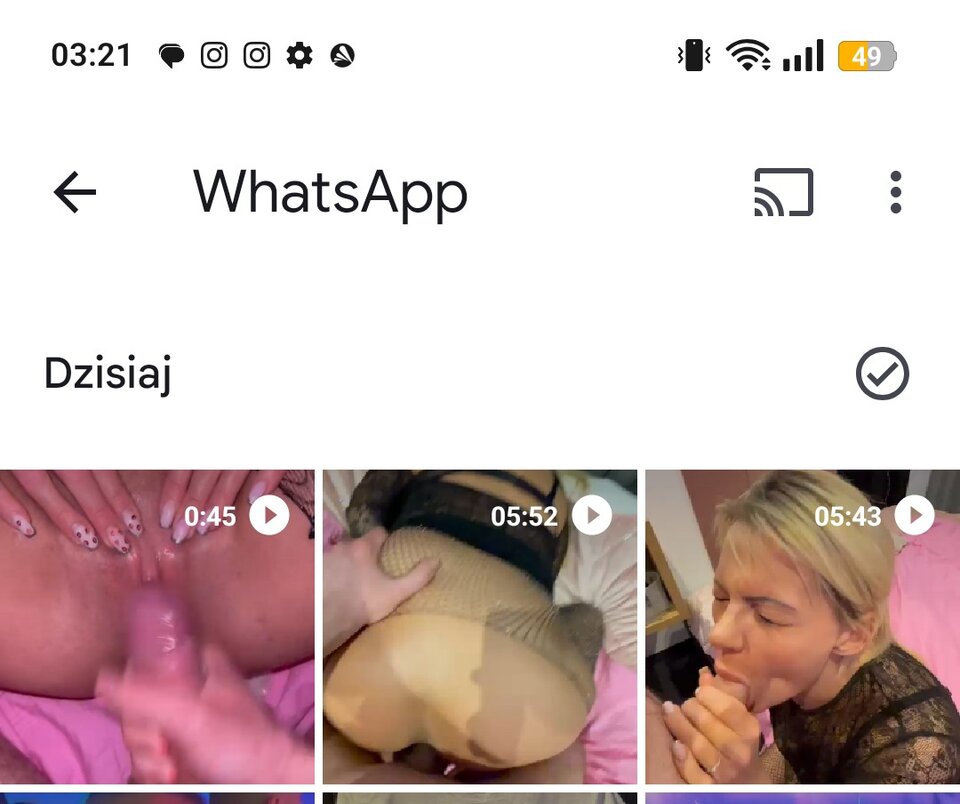Select all items from Dzisiaj

point(882,374)
